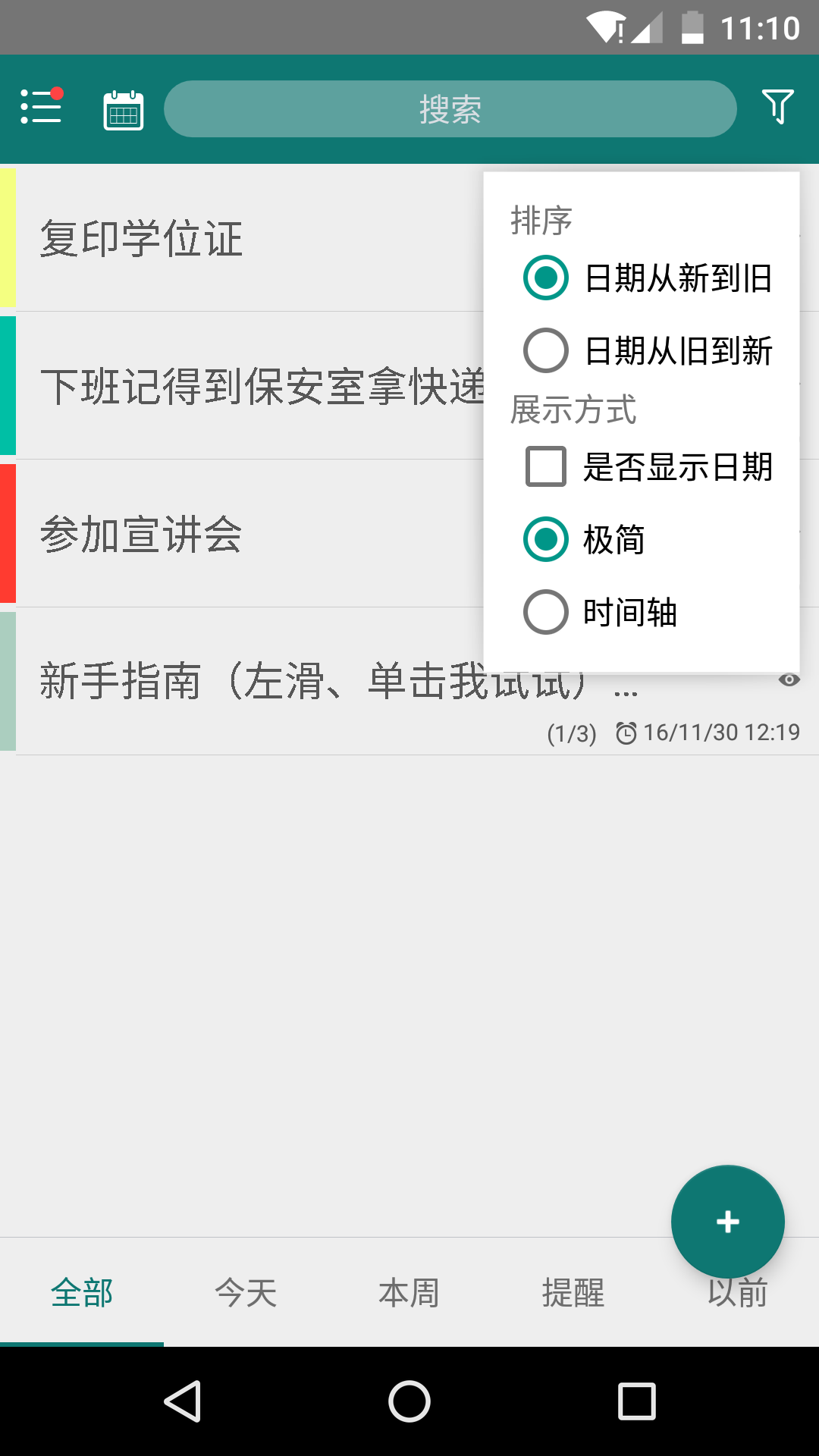Open the 参加宣讲会 note
The image size is (819, 1456).
(249, 533)
